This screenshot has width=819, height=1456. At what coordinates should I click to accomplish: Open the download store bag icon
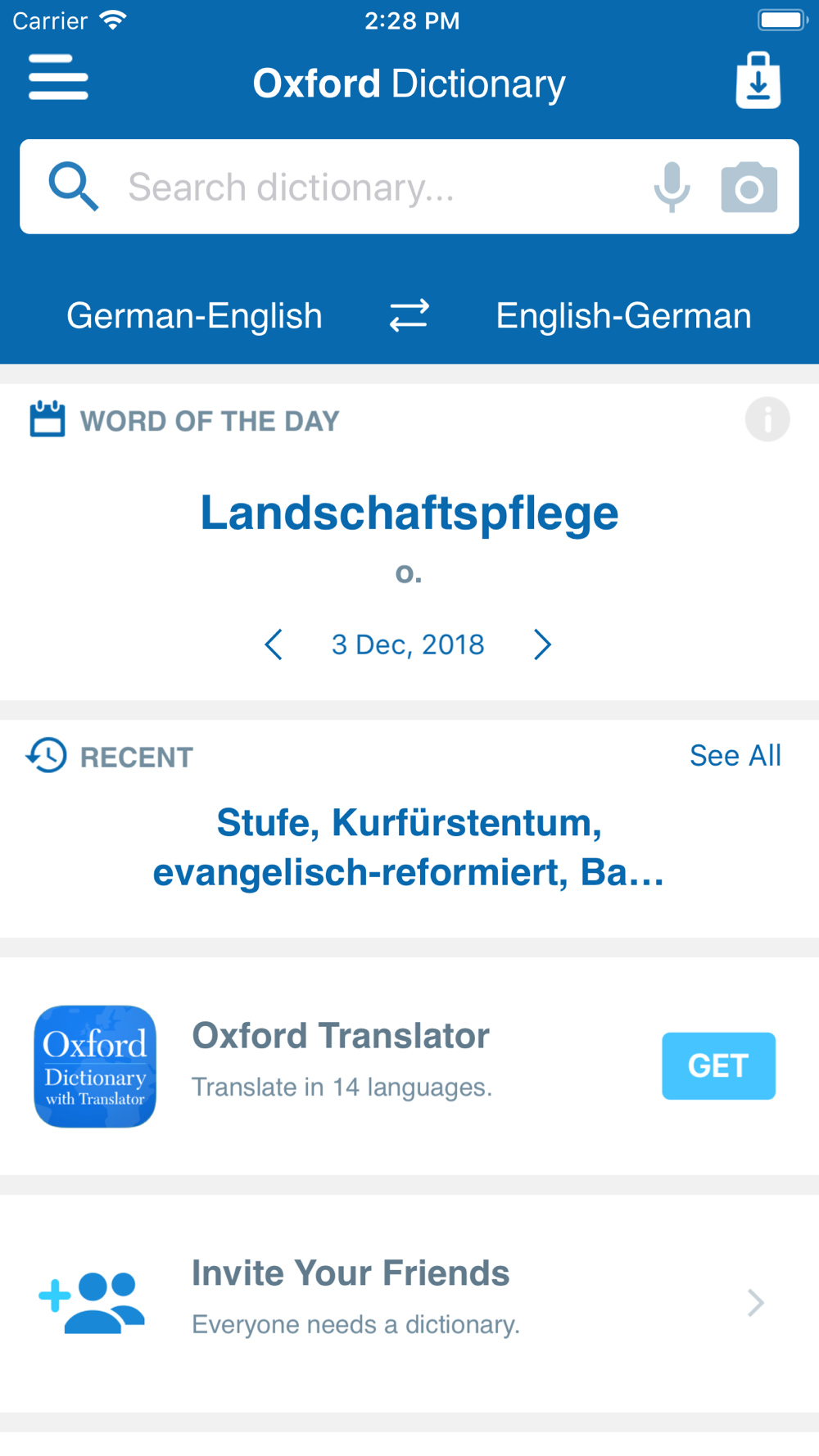[758, 80]
